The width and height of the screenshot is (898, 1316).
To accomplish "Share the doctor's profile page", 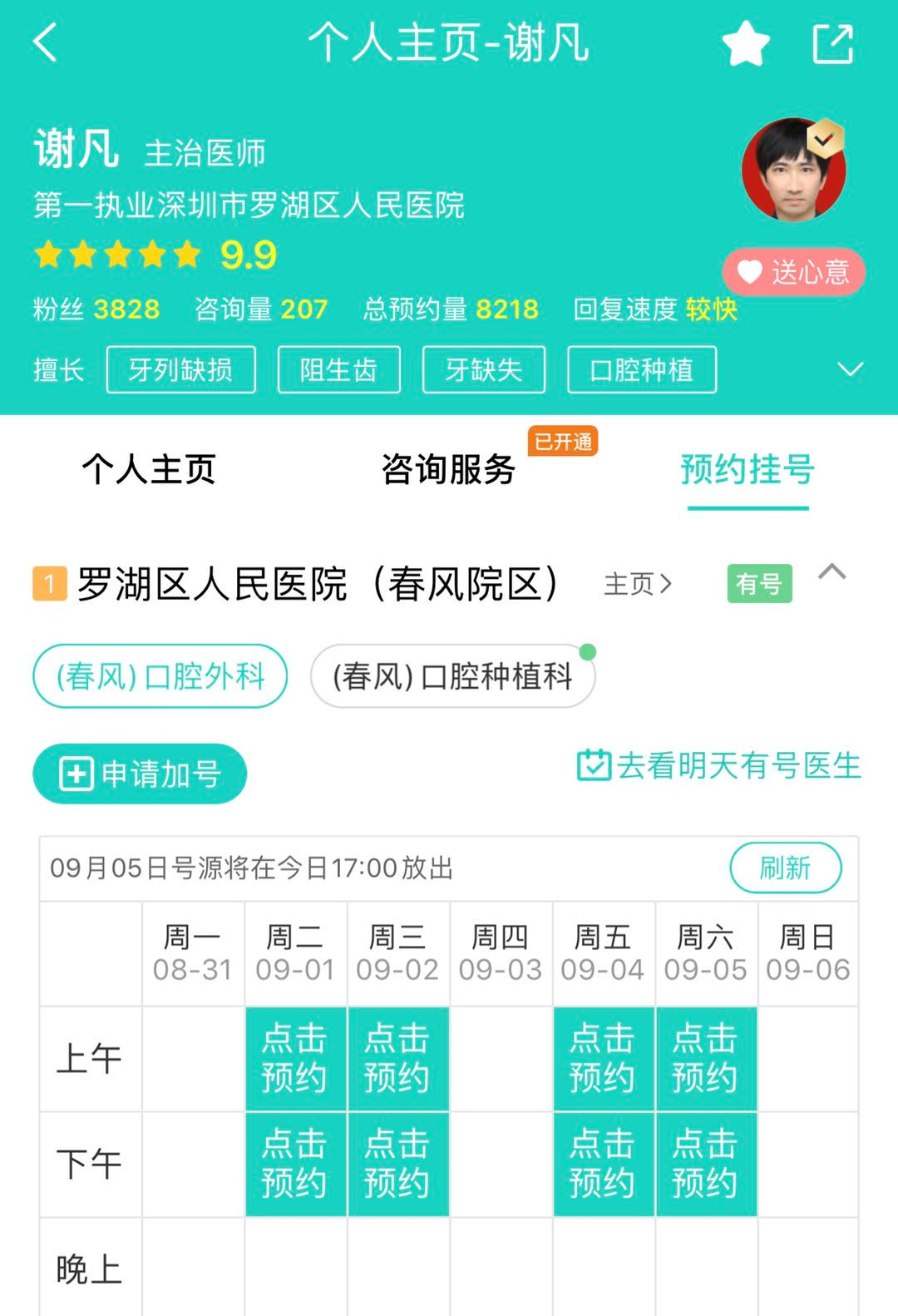I will tap(832, 43).
